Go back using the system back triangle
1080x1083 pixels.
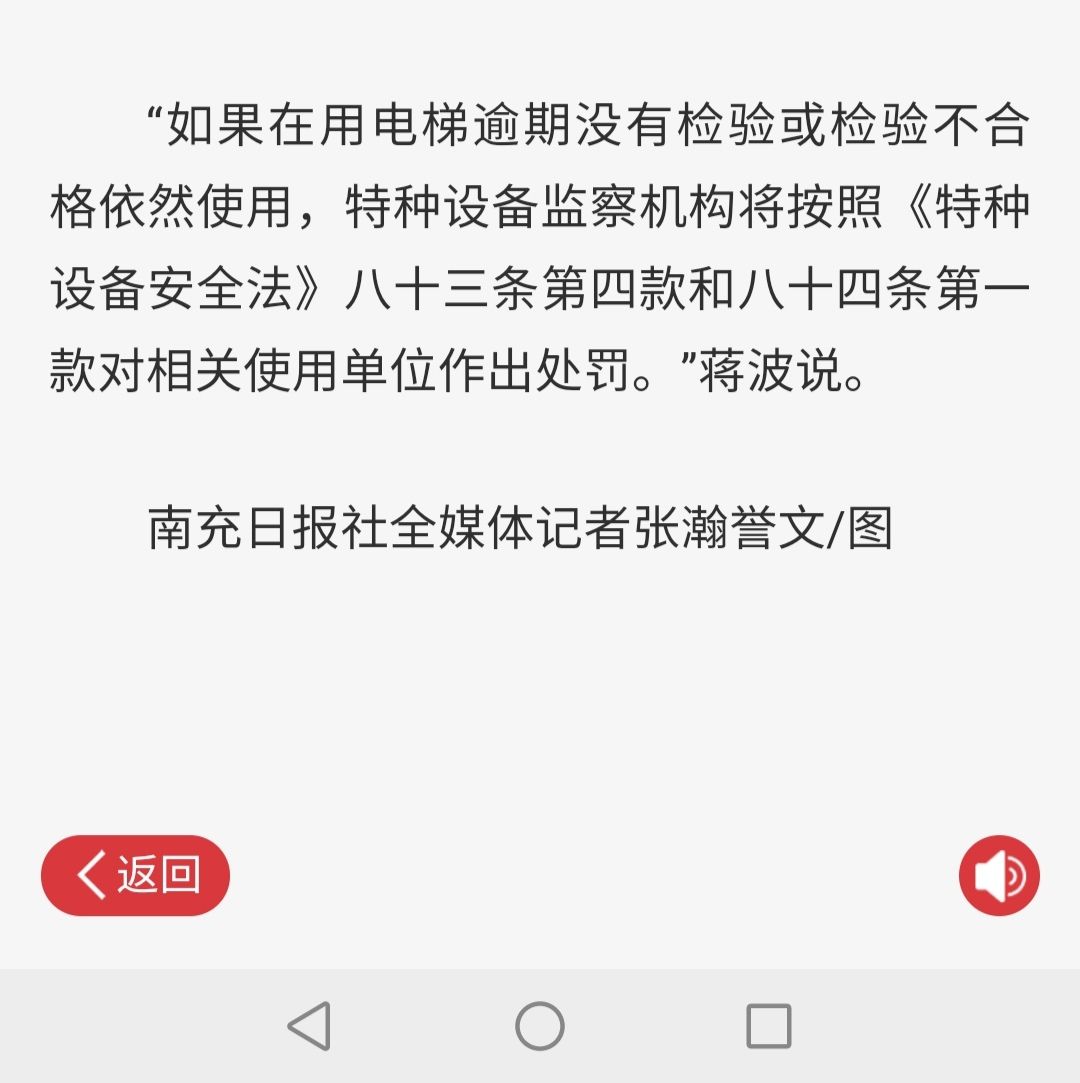(x=309, y=1026)
